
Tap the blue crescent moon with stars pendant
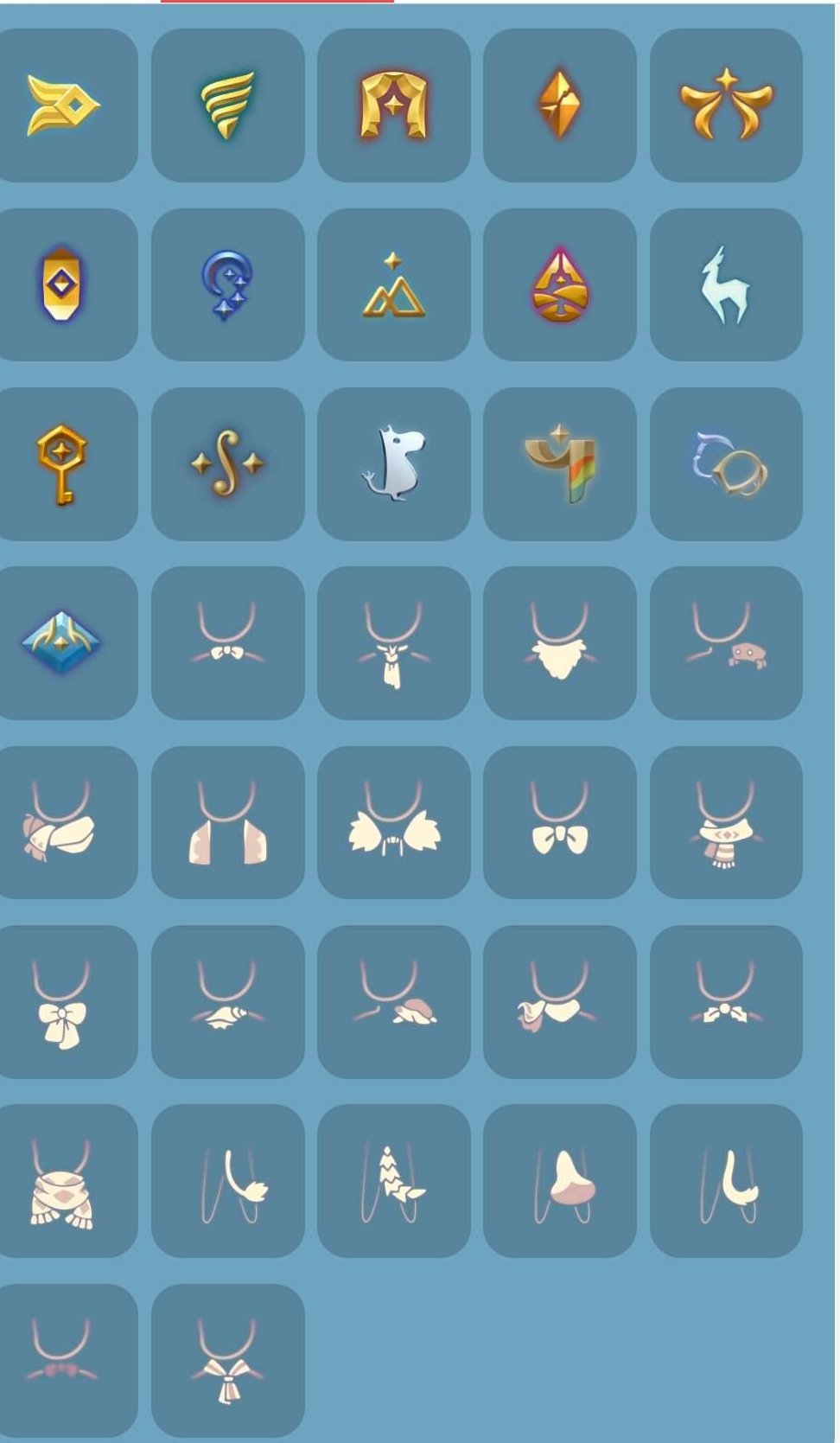click(x=227, y=284)
